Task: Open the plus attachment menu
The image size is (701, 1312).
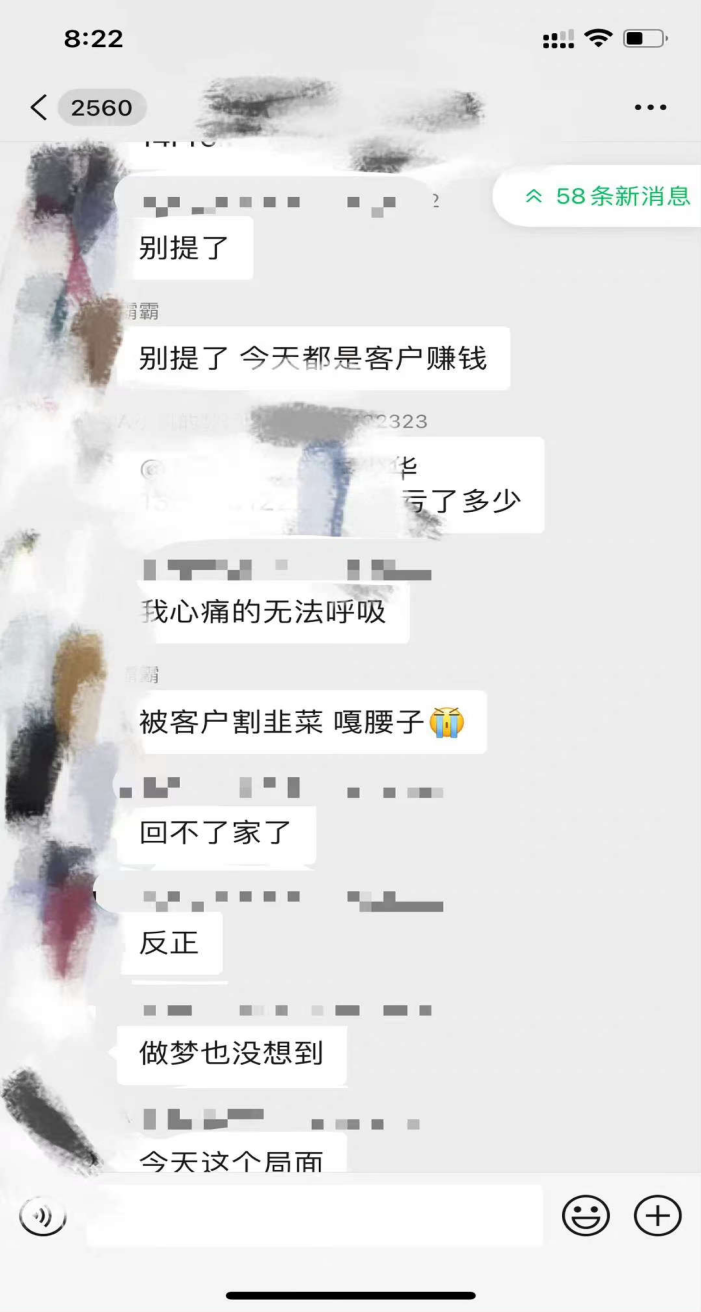Action: (657, 1216)
